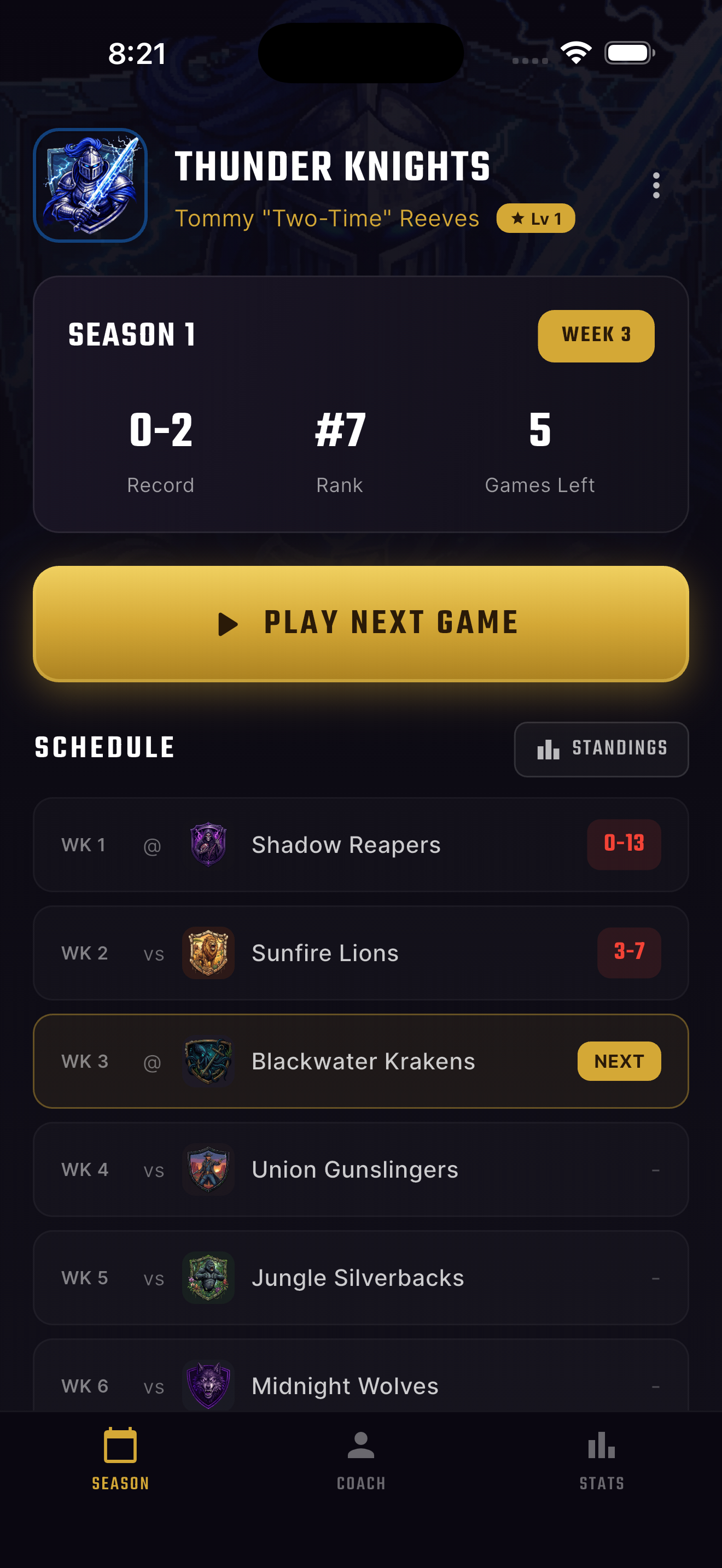722x1568 pixels.
Task: Select Tommy "Two-Time" Reeves coach name
Action: (x=327, y=218)
